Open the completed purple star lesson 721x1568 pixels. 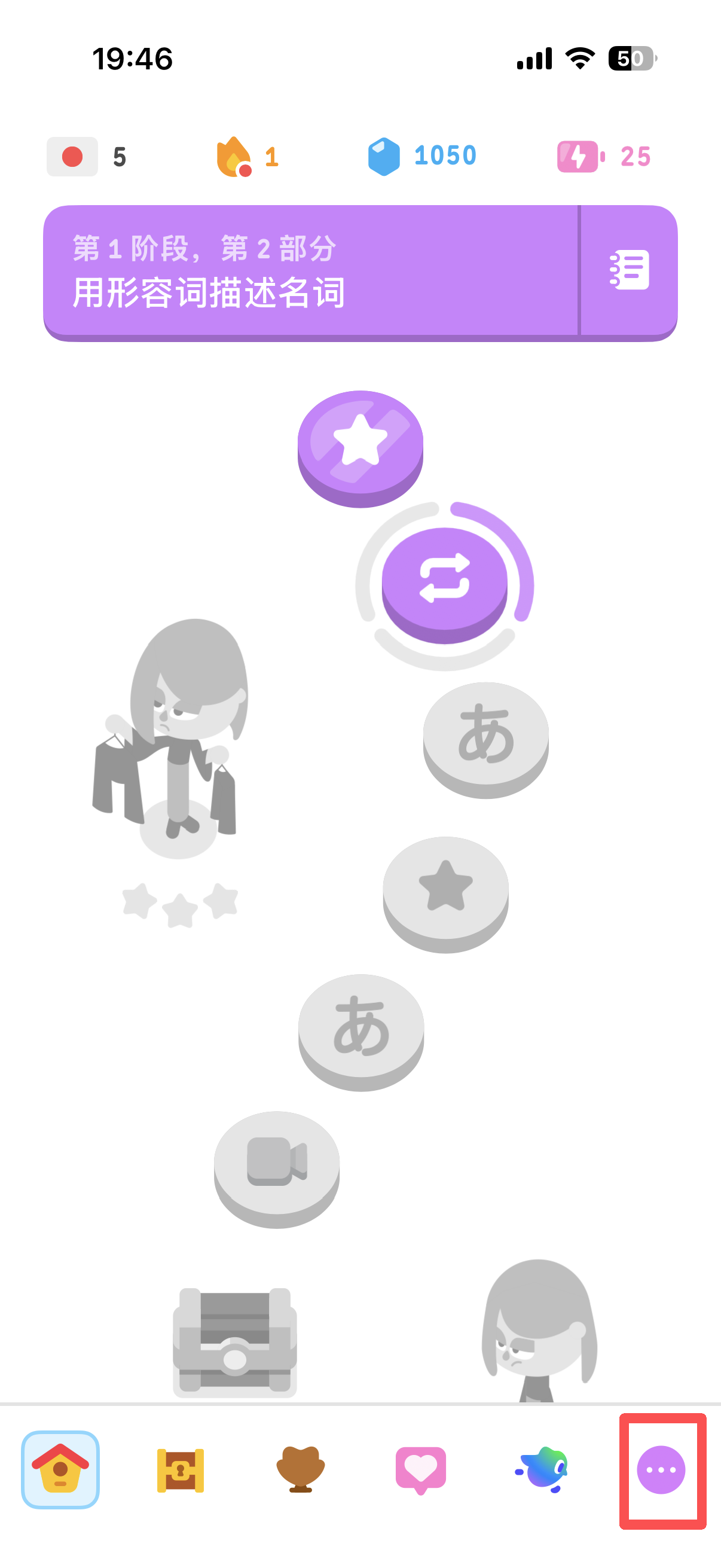pyautogui.click(x=360, y=449)
